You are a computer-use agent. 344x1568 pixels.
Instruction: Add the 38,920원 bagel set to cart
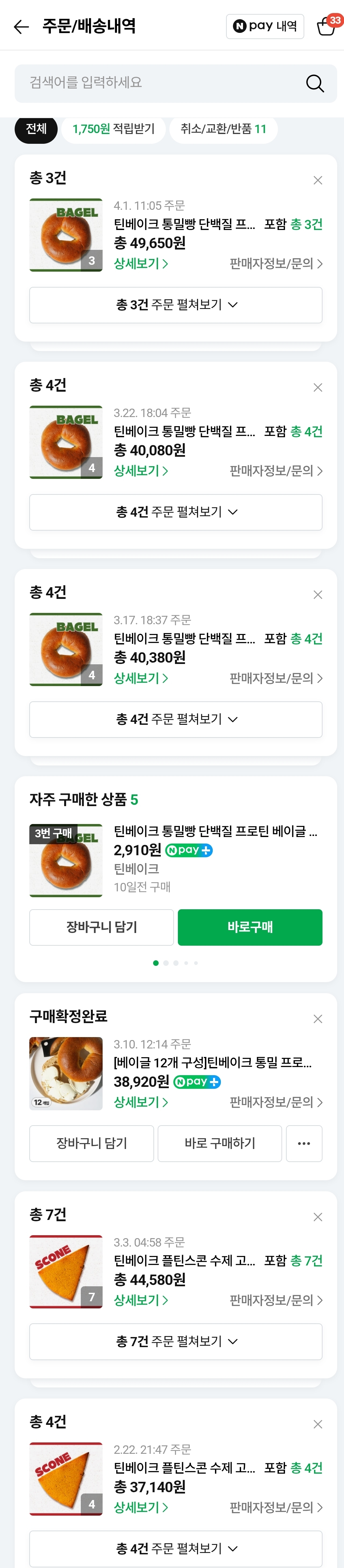92,1144
